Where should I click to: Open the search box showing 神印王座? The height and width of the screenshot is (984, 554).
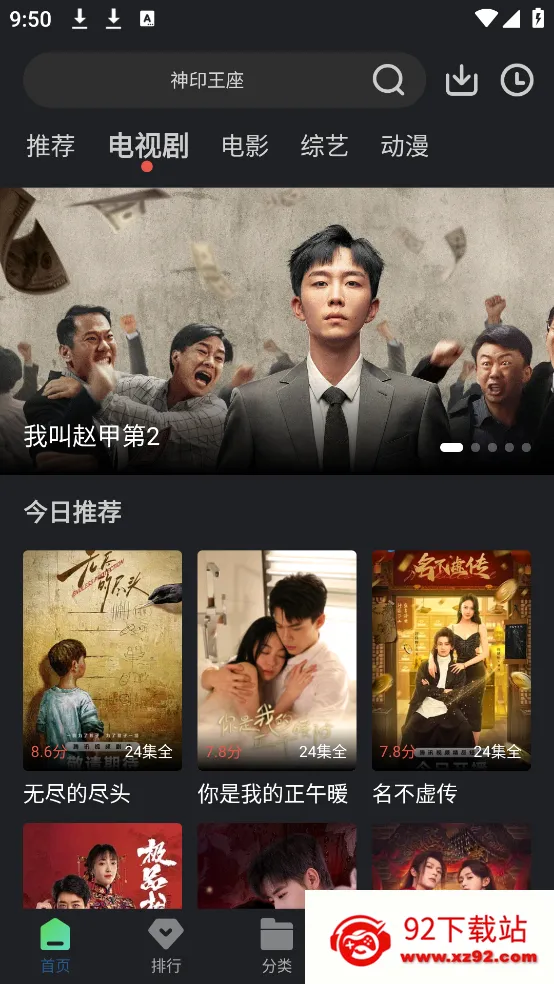coord(225,80)
